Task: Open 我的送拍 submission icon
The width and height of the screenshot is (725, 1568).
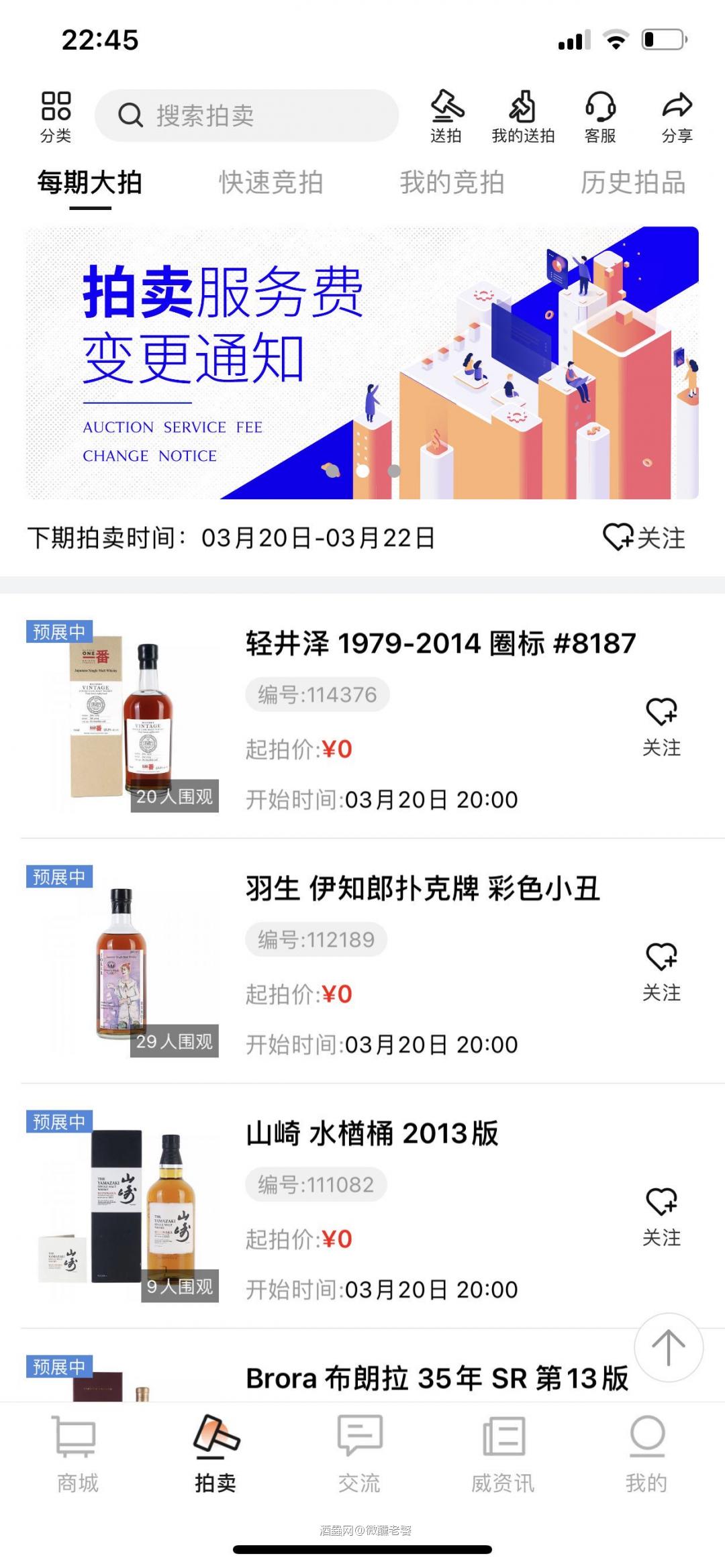Action: (524, 115)
